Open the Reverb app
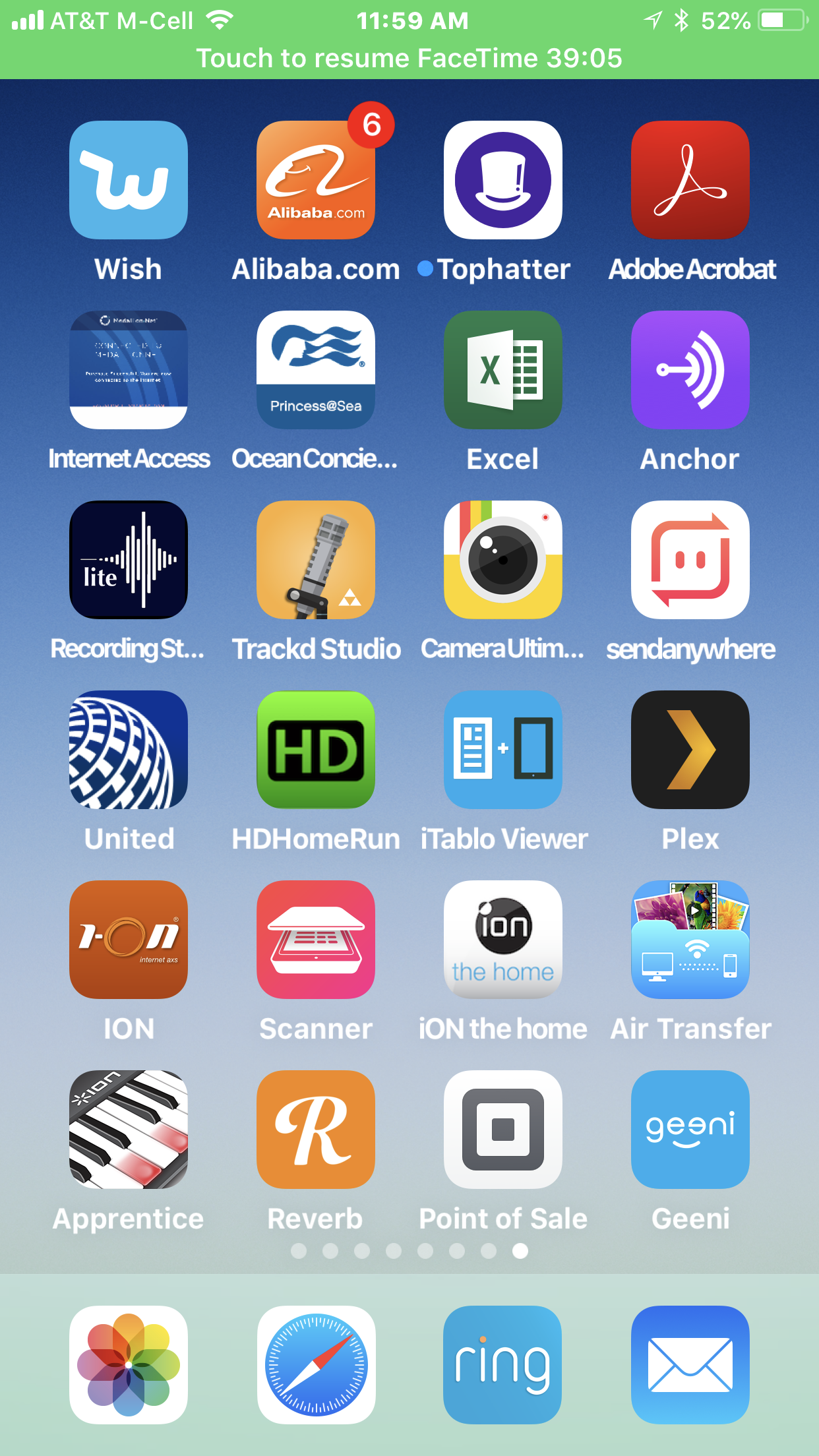 316,1130
